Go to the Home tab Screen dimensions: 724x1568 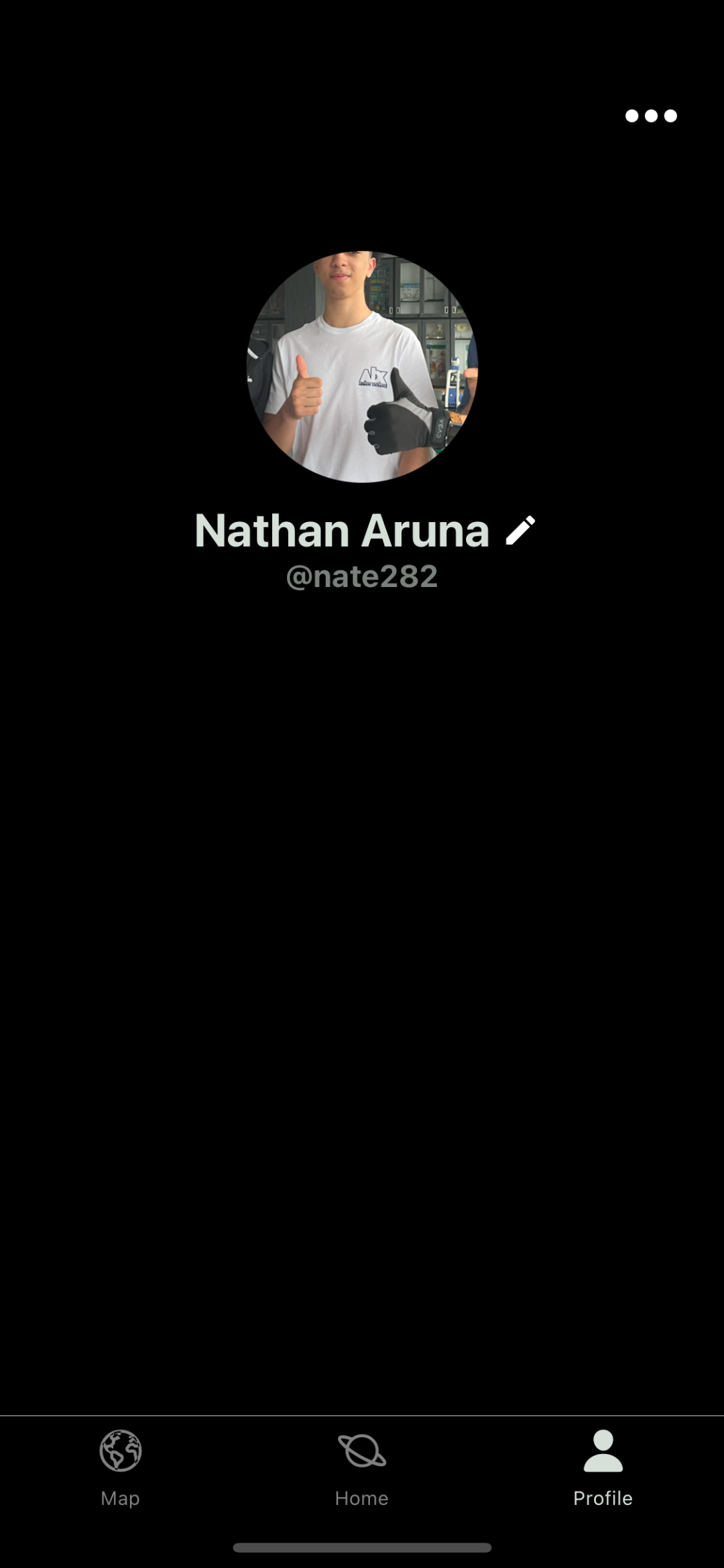pyautogui.click(x=362, y=1467)
